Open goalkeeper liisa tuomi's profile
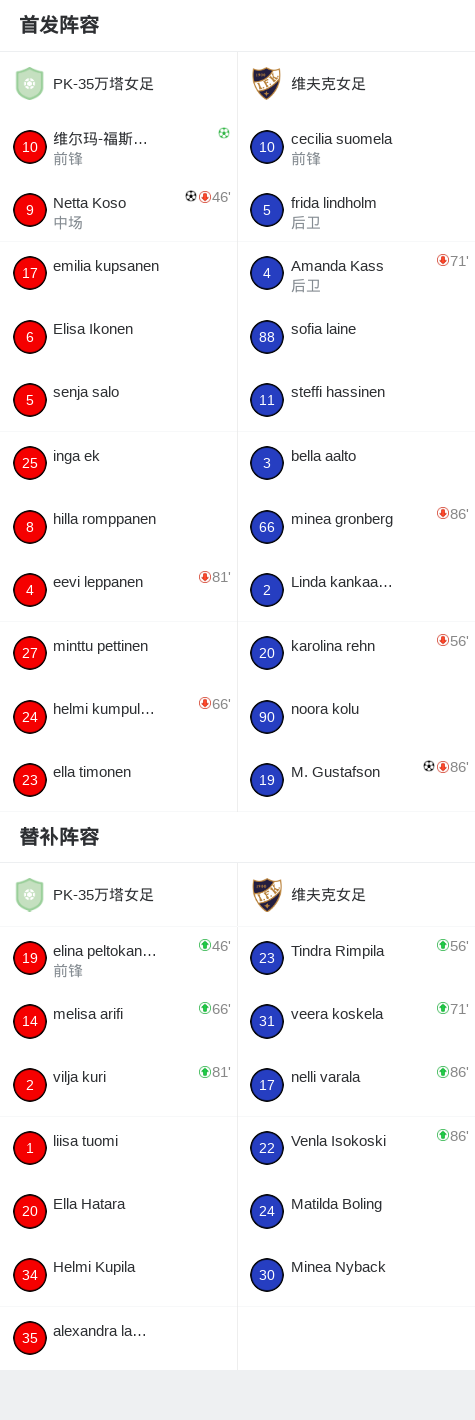 click(x=118, y=1148)
